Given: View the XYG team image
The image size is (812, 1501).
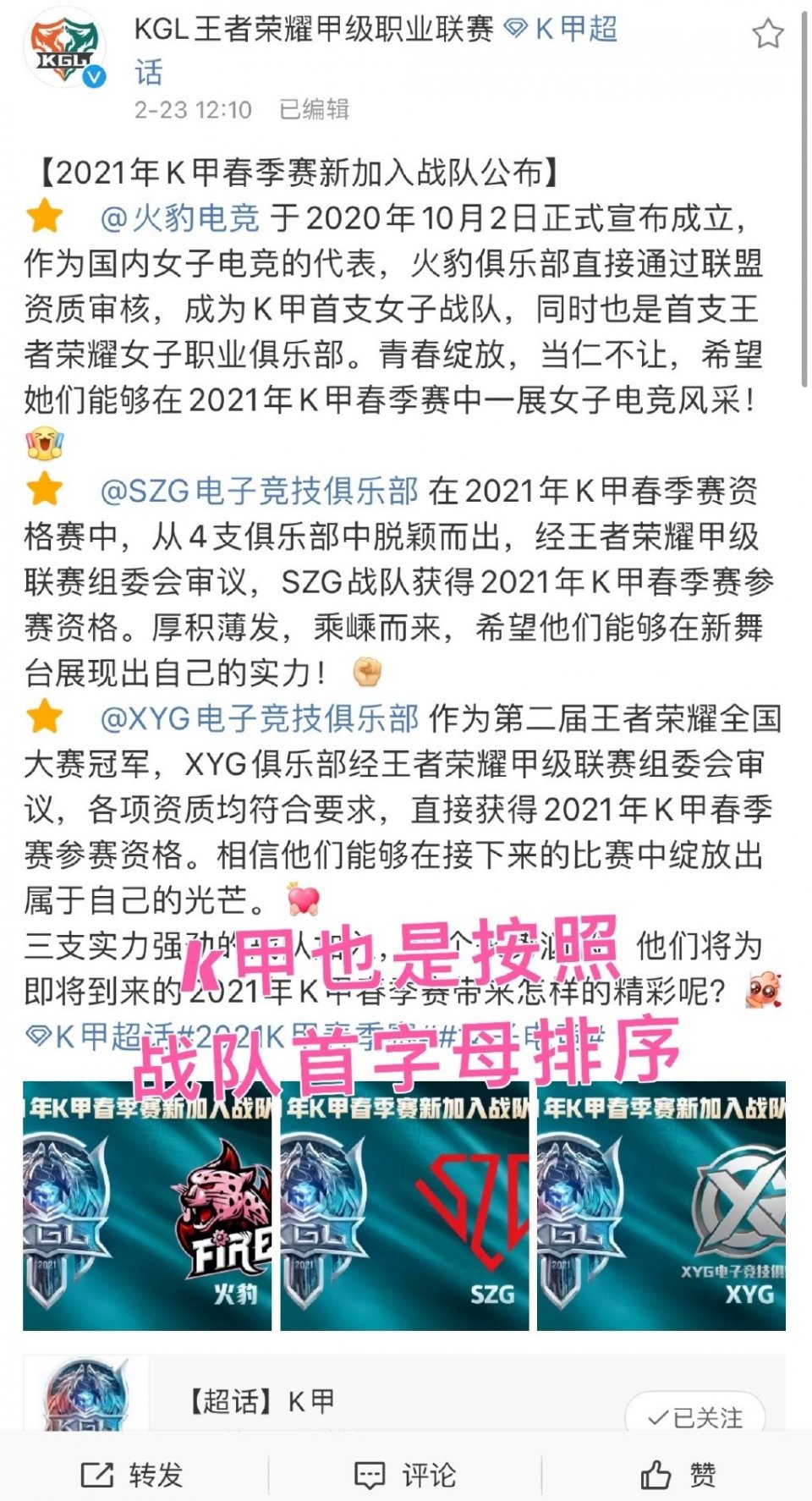Looking at the screenshot, I should pos(662,1206).
